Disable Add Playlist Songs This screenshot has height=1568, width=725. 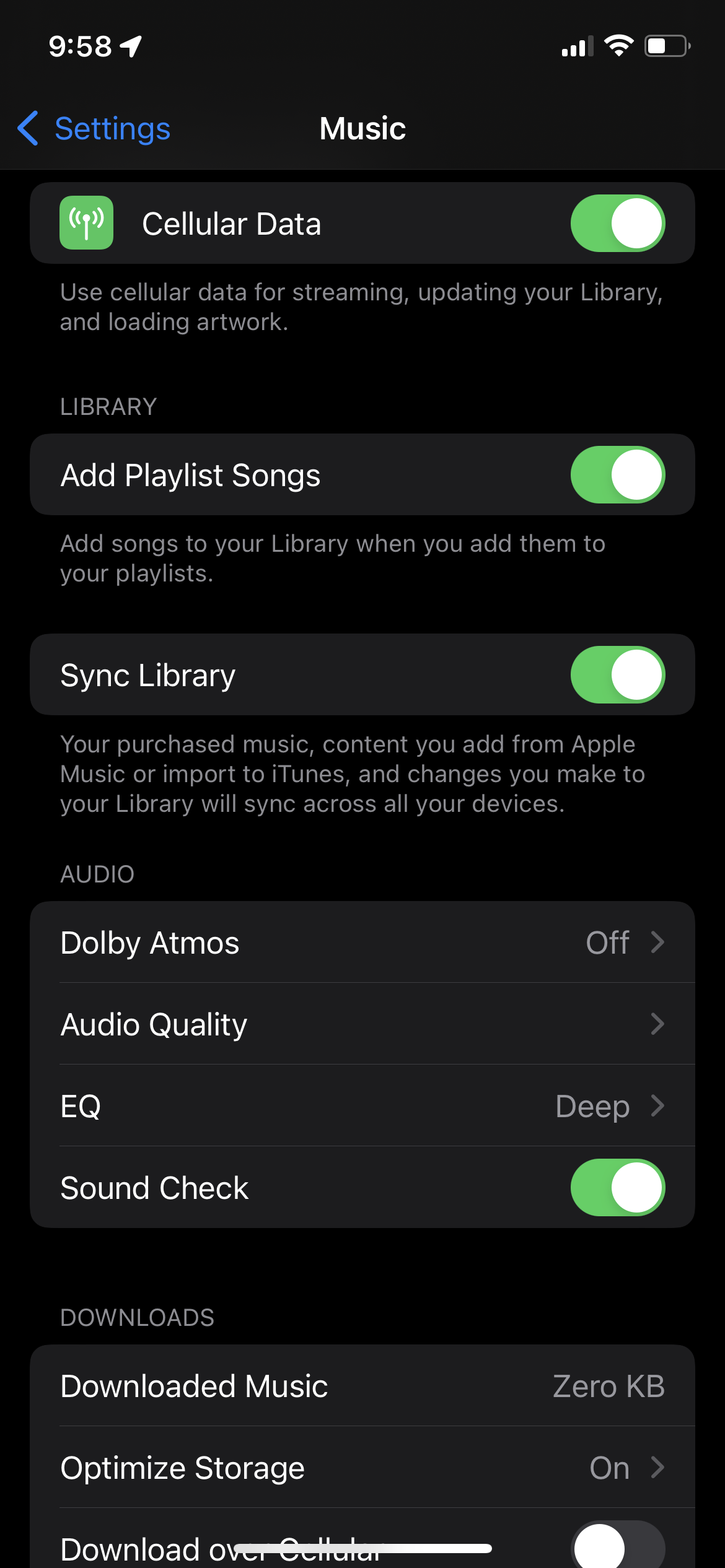pos(617,475)
